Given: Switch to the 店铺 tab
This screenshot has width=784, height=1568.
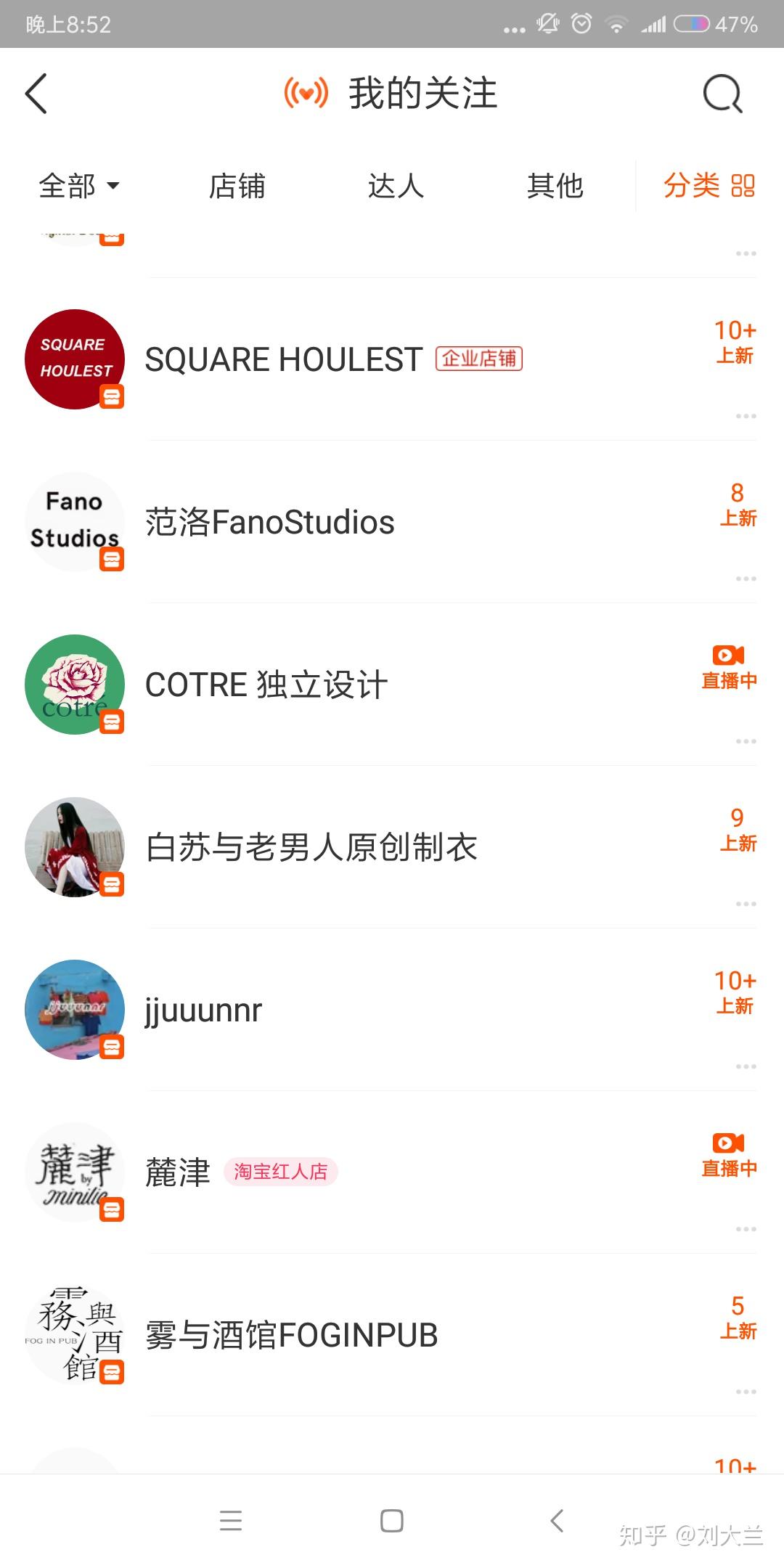Looking at the screenshot, I should (x=237, y=186).
